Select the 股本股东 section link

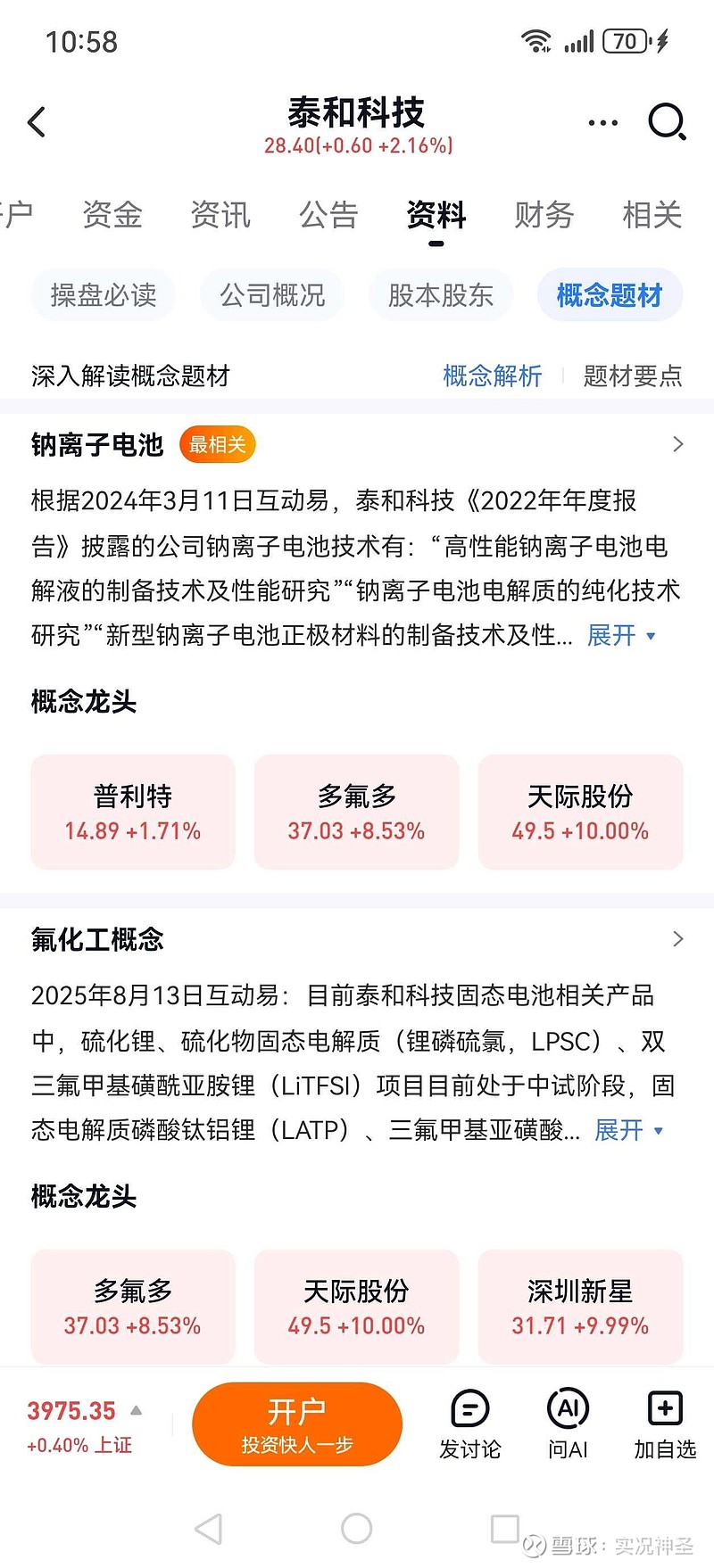440,294
